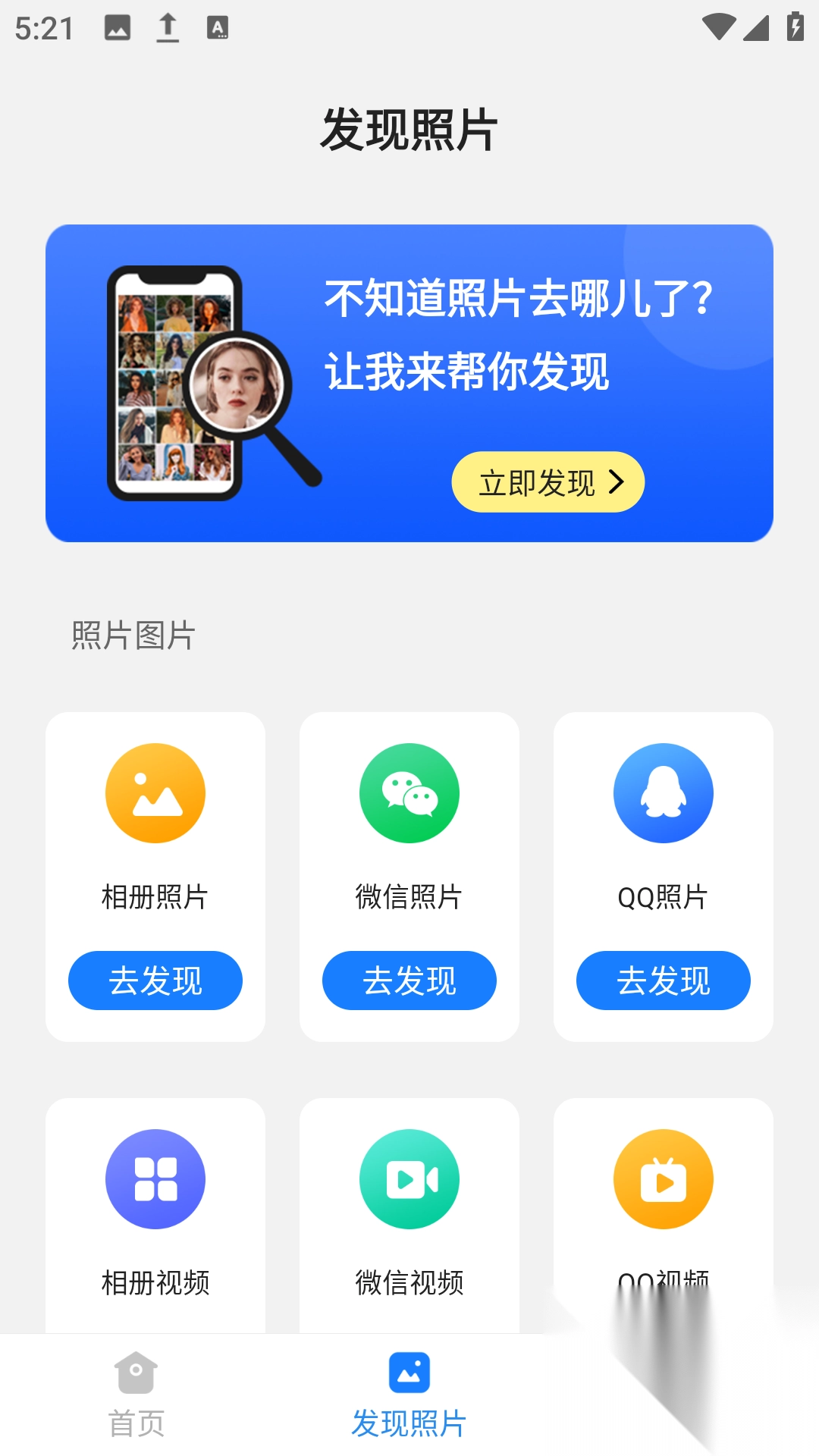Click the 微信视频 video camera icon

[x=409, y=1179]
